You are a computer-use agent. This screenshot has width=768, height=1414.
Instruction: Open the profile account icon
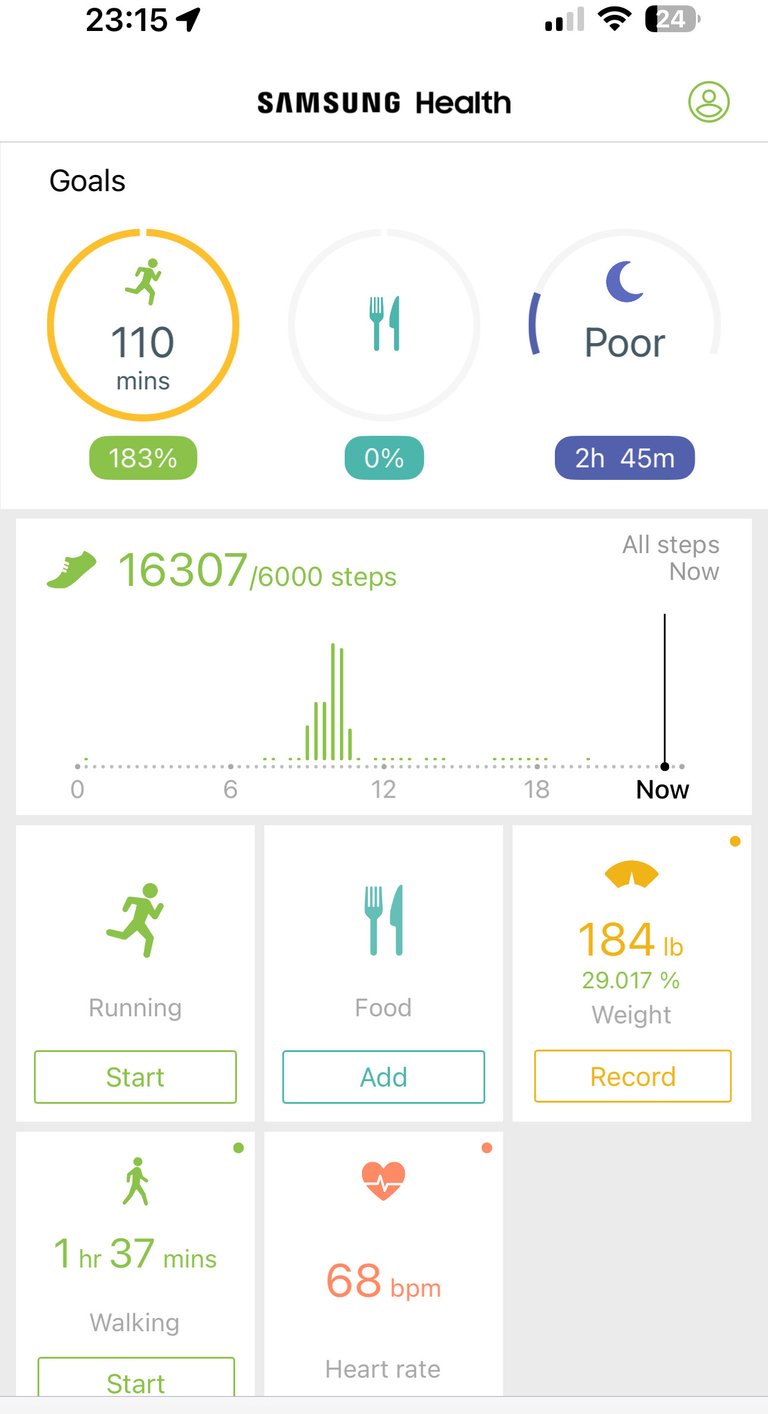708,102
